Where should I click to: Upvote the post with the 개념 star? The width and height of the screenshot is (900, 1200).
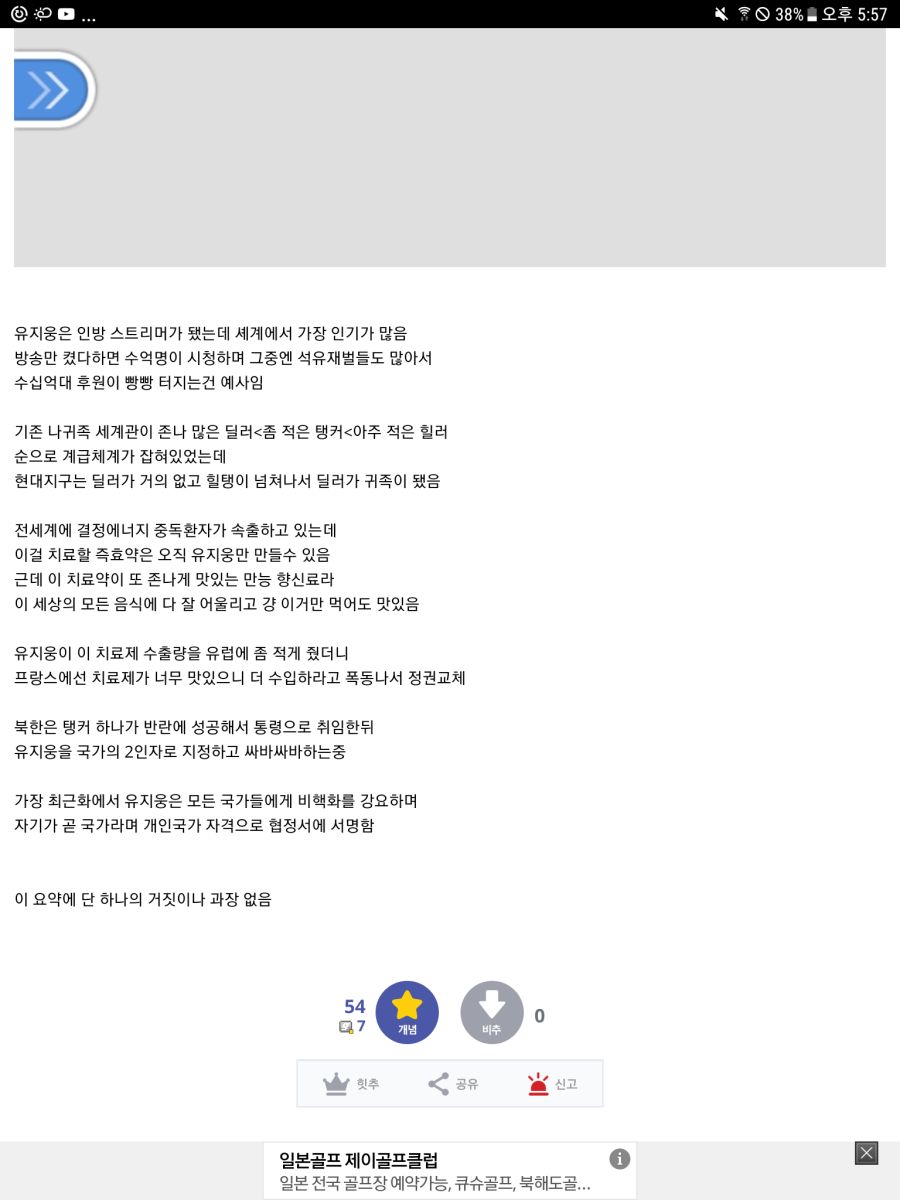tap(407, 1012)
